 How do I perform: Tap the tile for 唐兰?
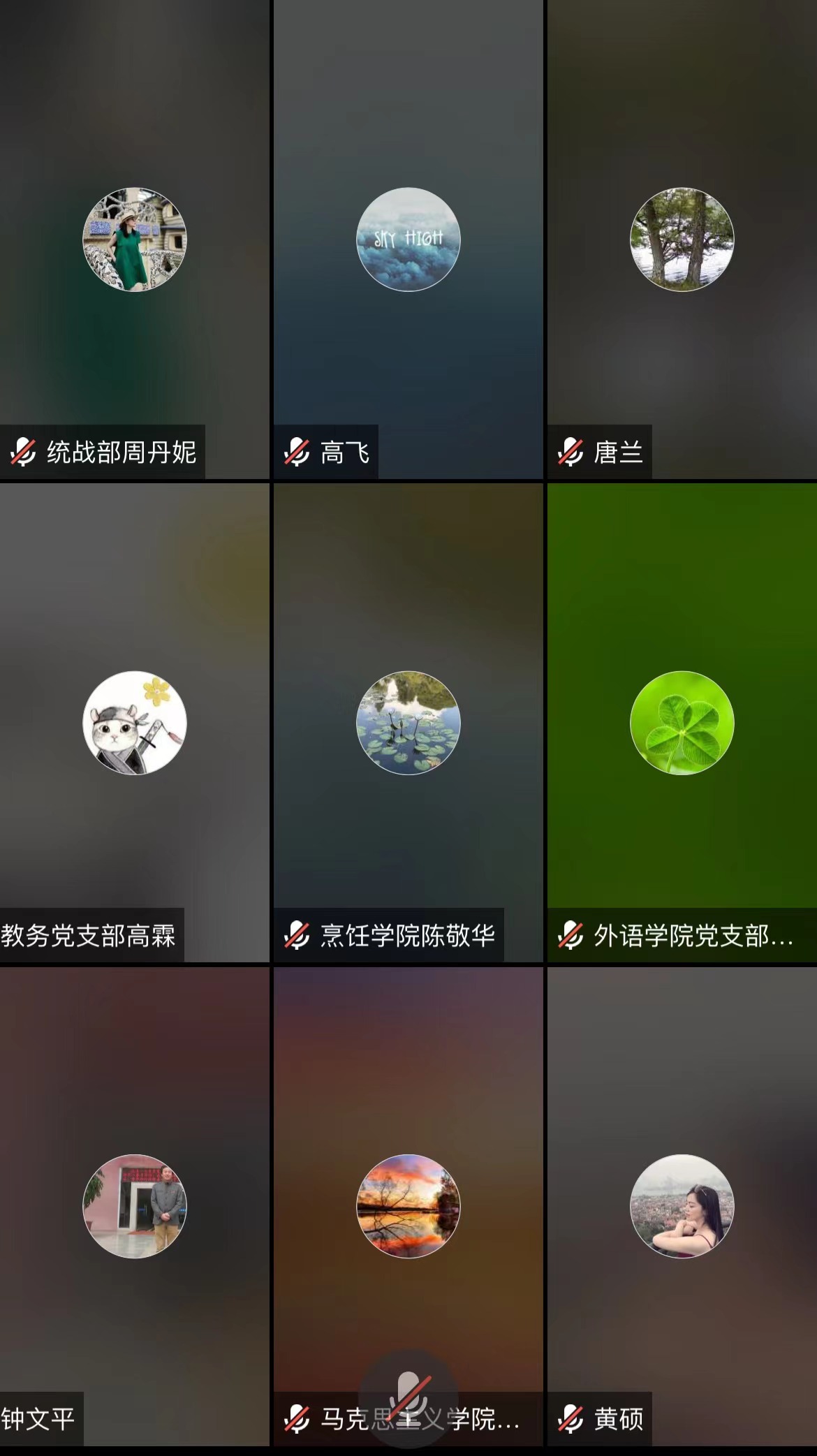point(682,240)
